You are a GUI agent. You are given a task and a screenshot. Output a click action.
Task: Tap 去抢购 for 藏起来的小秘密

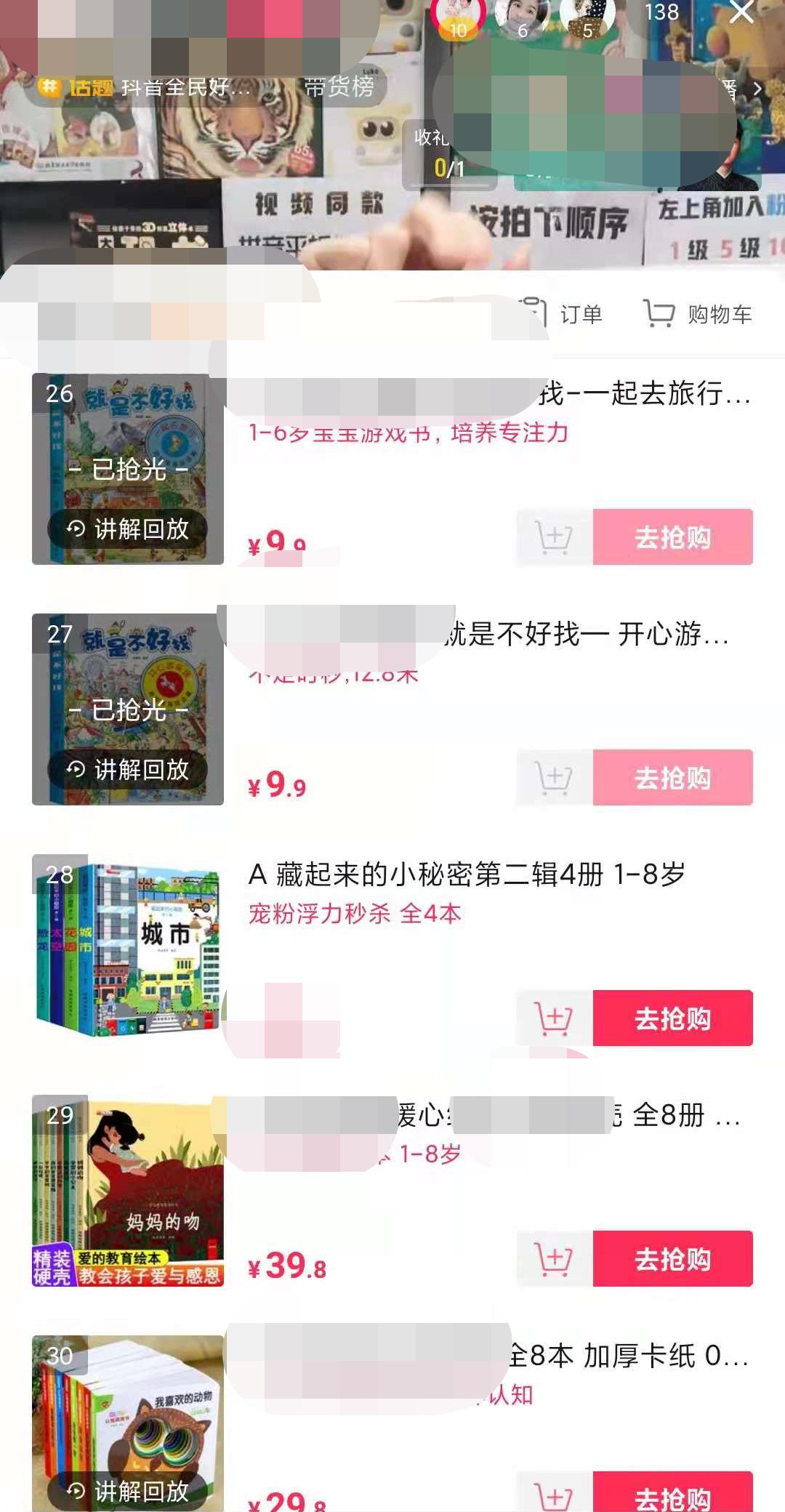pyautogui.click(x=672, y=1018)
